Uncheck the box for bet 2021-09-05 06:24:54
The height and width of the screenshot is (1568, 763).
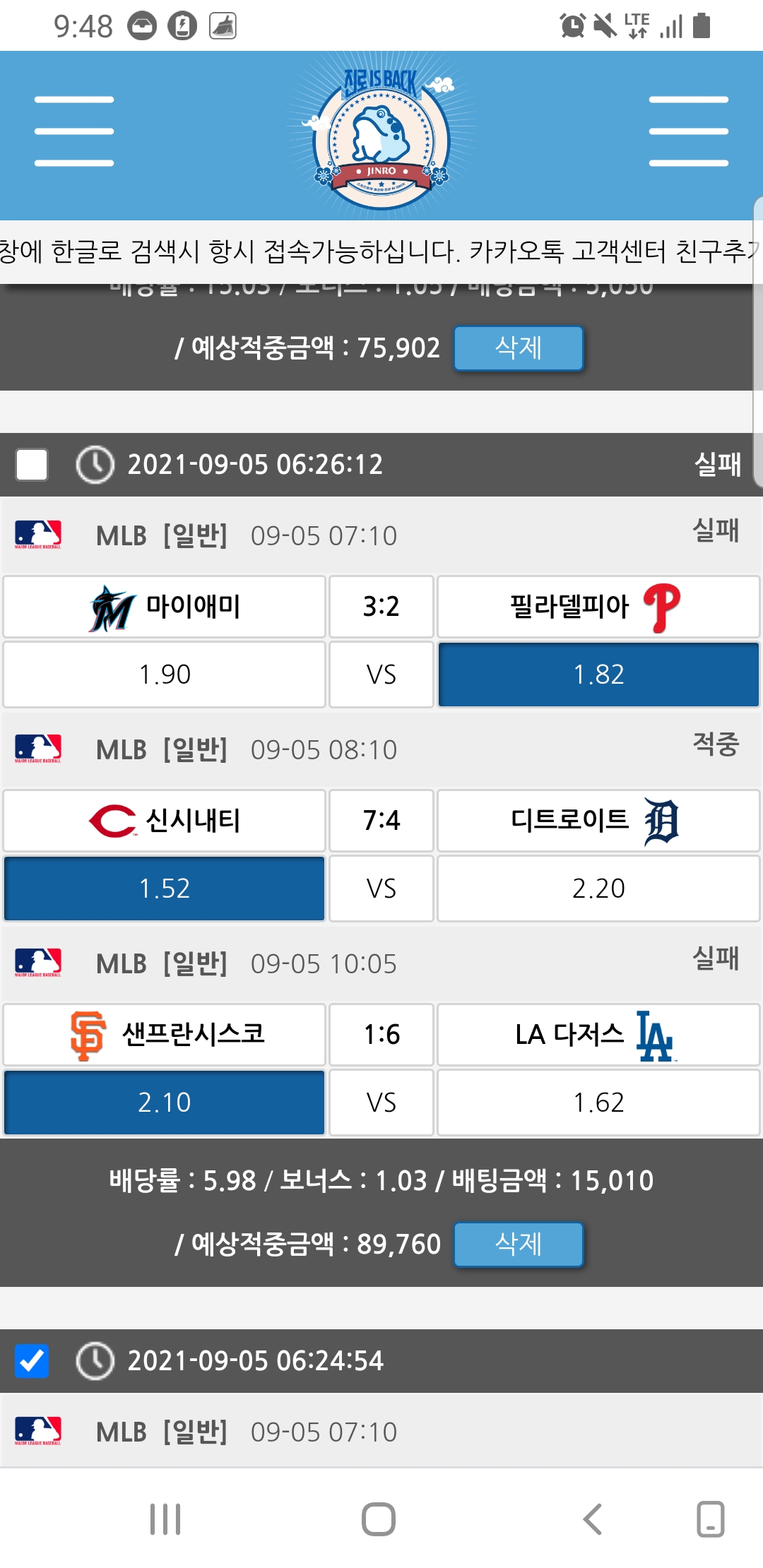(x=32, y=1360)
